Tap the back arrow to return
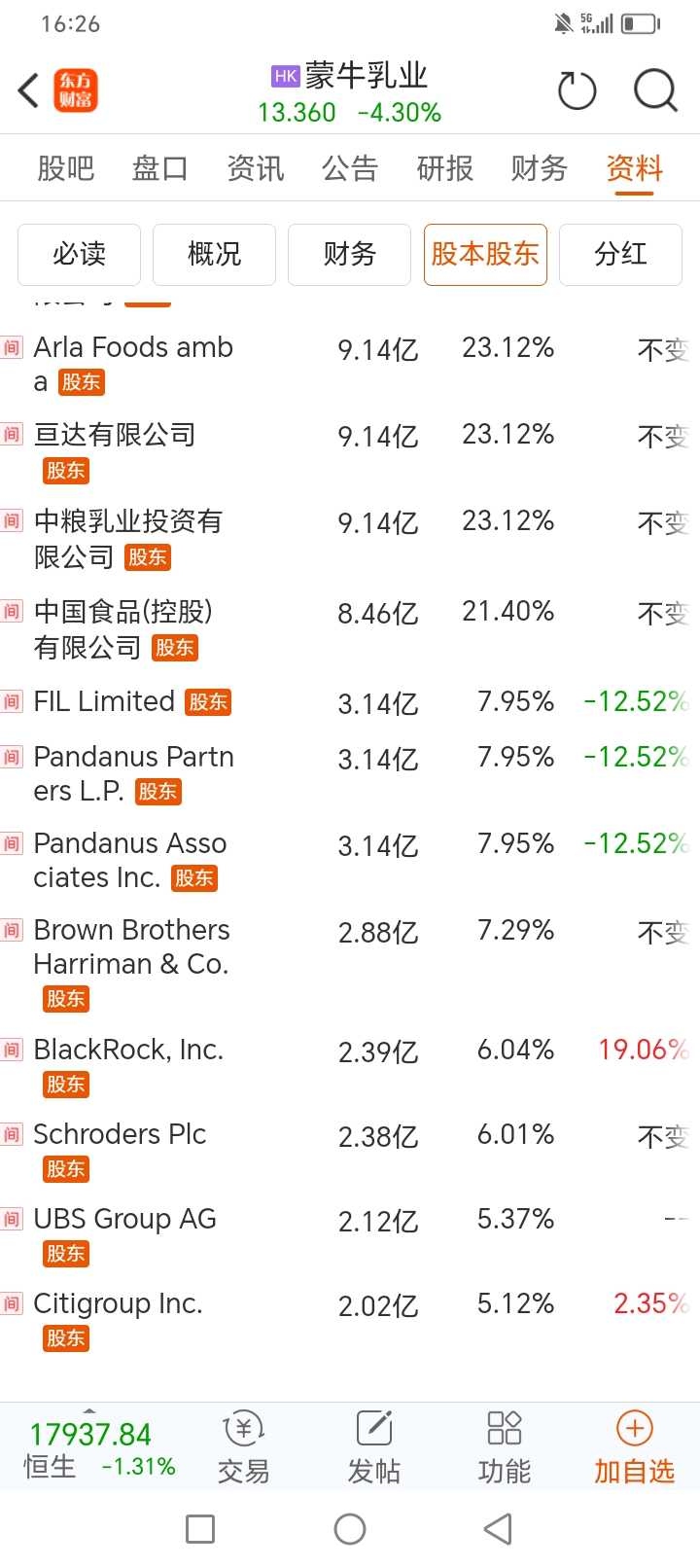The height and width of the screenshot is (1568, 700). (x=26, y=89)
